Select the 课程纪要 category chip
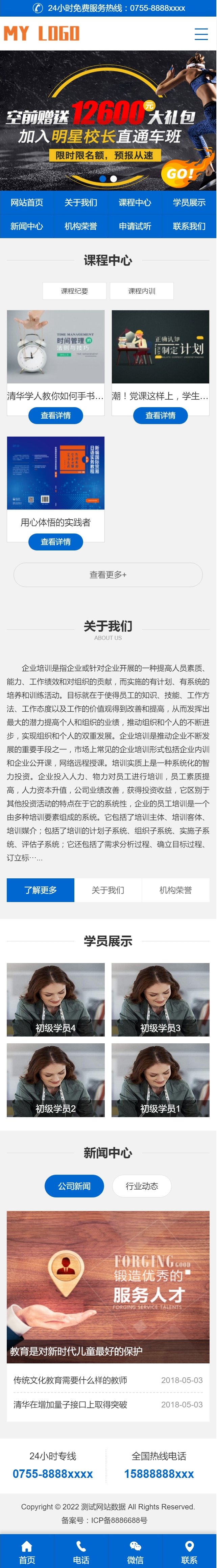This screenshot has width=217, height=1568. [x=74, y=291]
